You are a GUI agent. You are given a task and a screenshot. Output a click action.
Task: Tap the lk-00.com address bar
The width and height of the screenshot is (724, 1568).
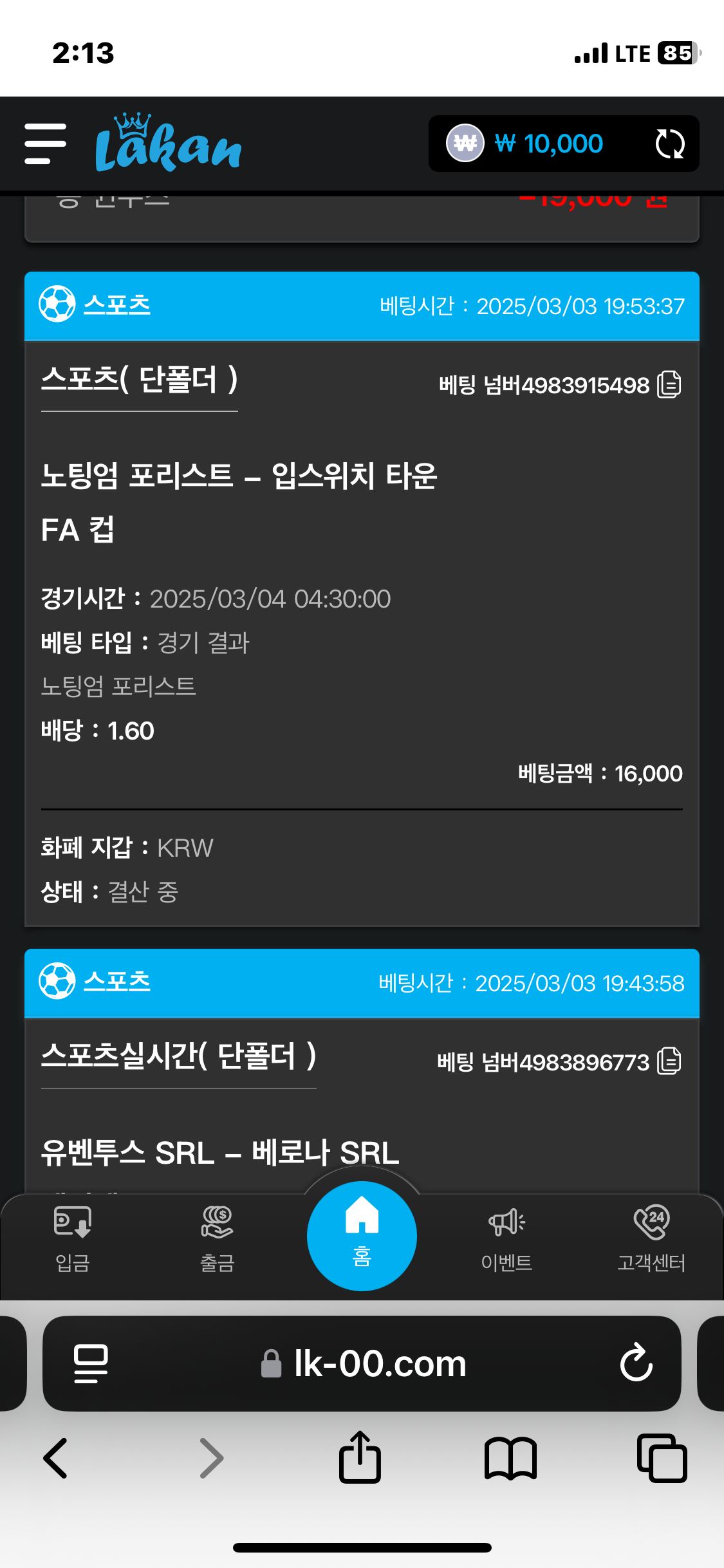tap(380, 1363)
